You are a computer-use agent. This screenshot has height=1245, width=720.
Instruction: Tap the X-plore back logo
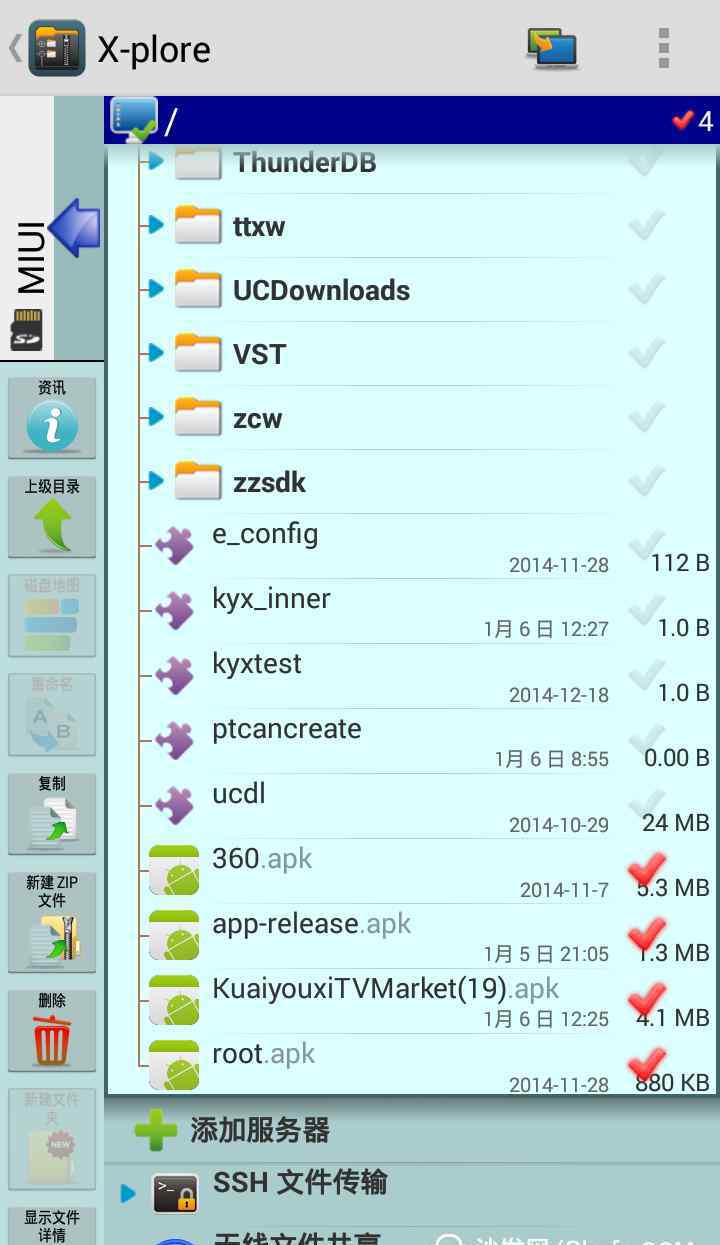[x=56, y=48]
